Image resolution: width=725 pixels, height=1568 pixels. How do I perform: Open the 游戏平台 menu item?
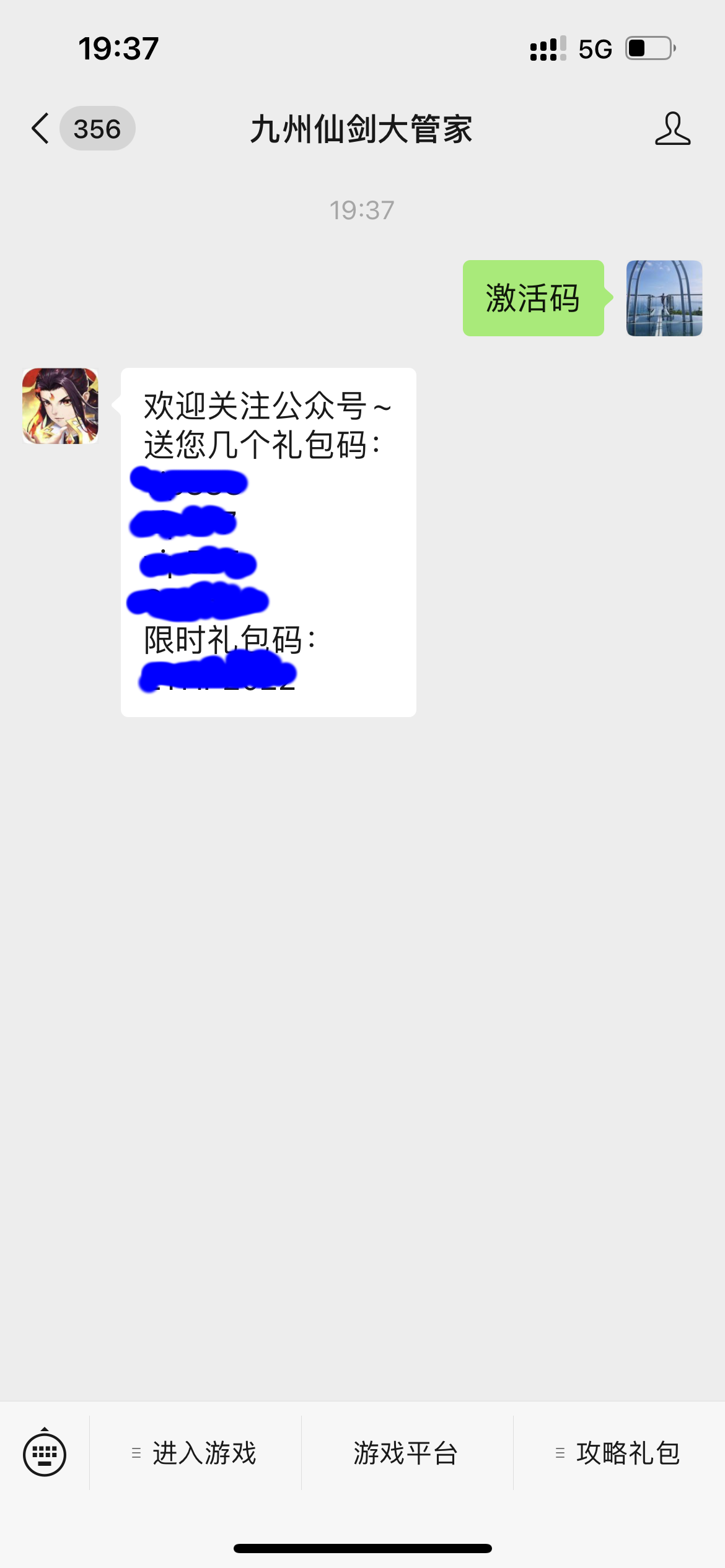(x=406, y=1453)
